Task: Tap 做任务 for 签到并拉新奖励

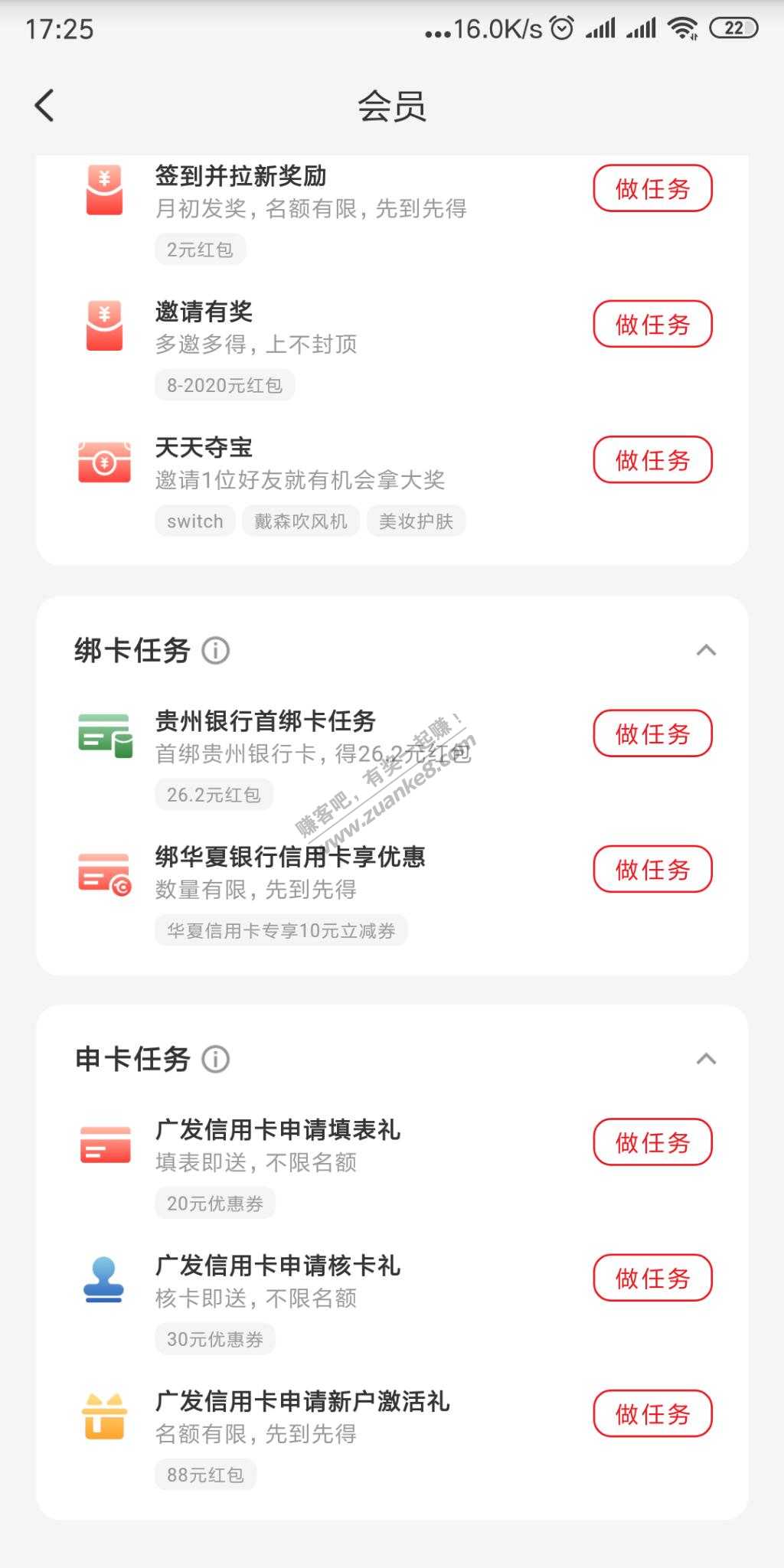Action: 652,188
